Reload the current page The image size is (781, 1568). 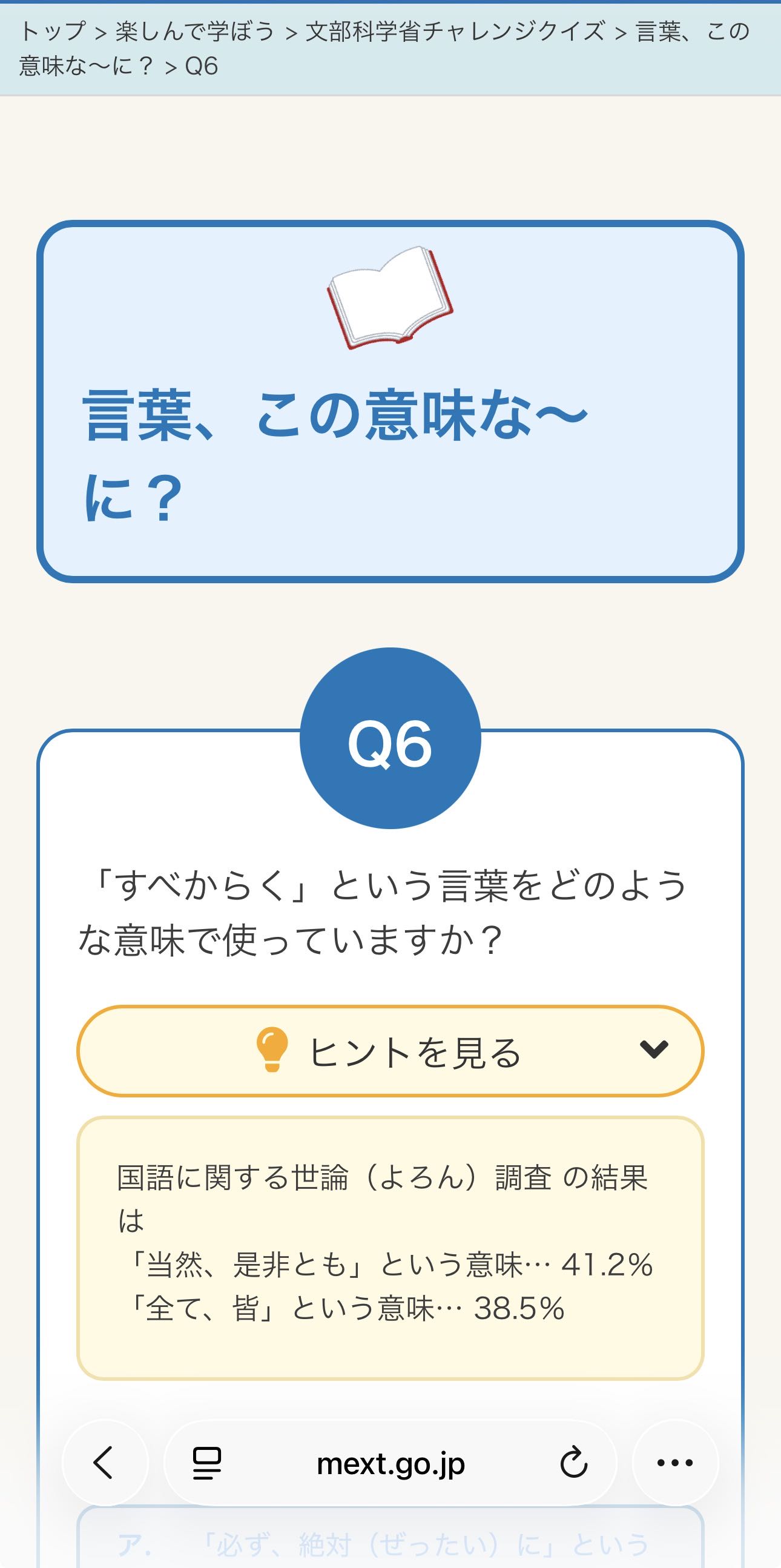click(x=573, y=1463)
